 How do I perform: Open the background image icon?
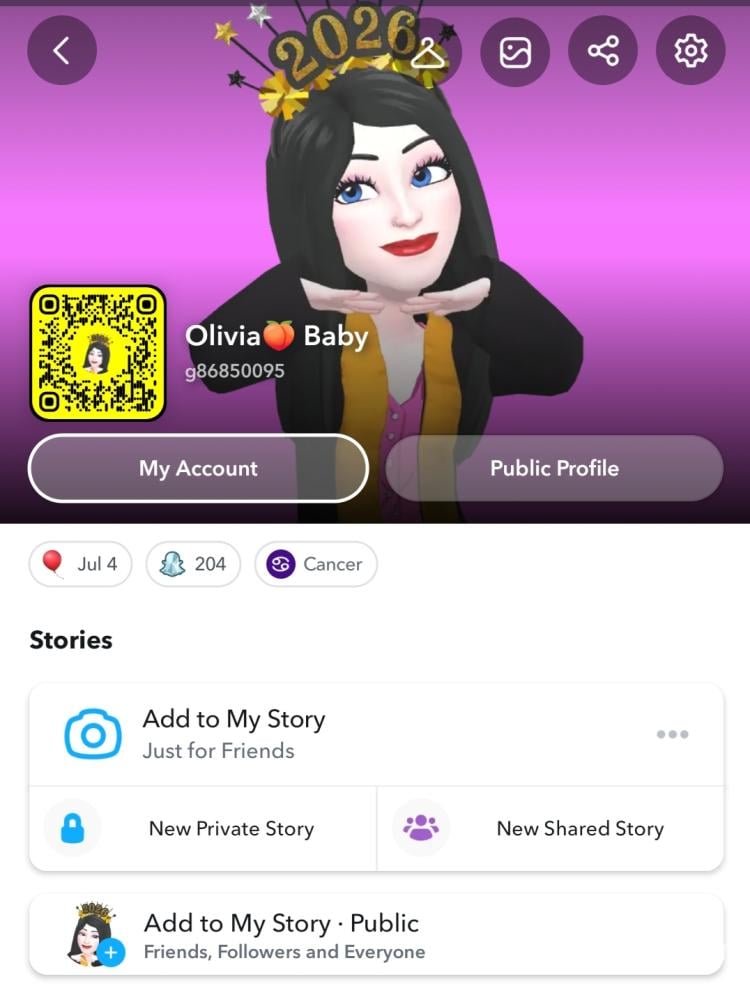(x=515, y=51)
